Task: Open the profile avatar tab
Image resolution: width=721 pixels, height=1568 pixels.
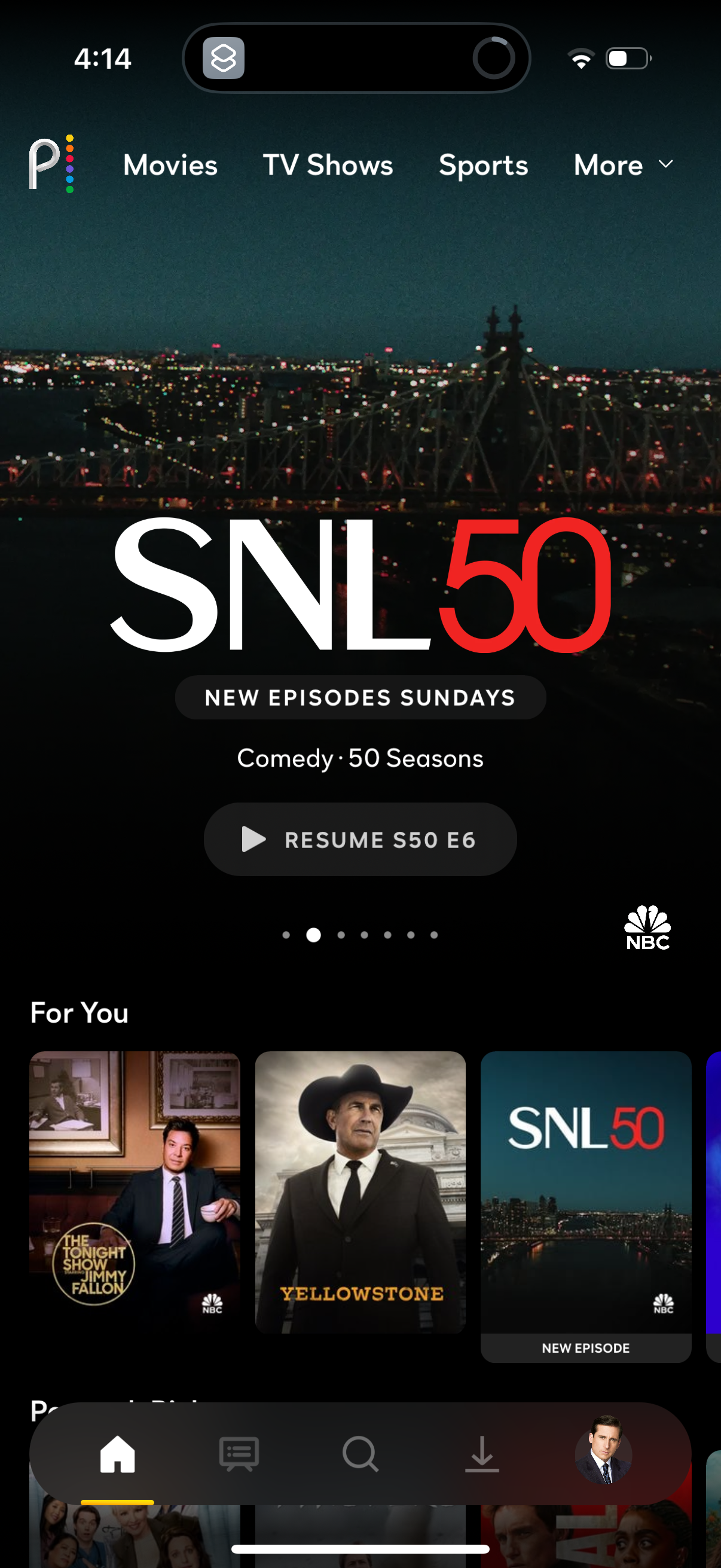Action: point(603,1454)
